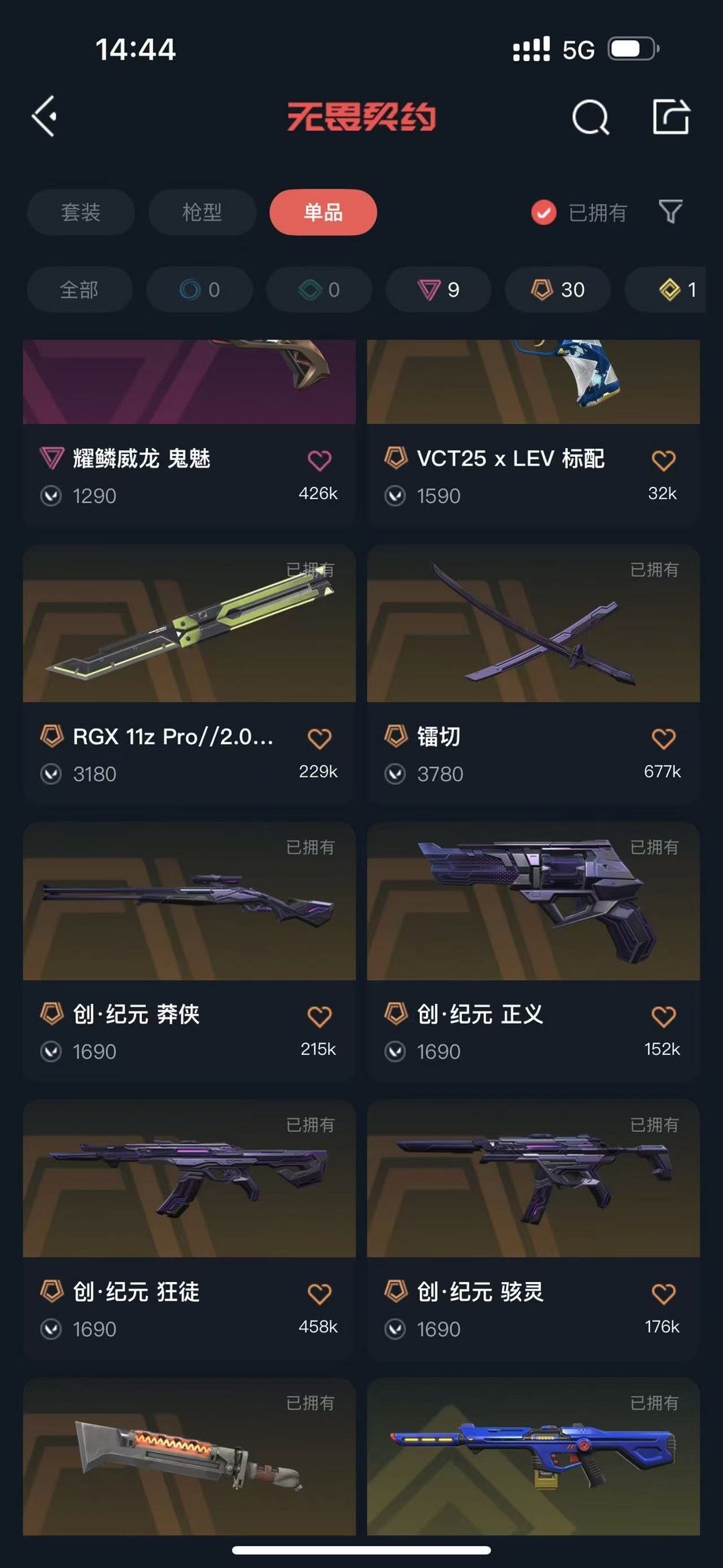Open the 耀鳞威龙 鬼魅 skin card

click(x=189, y=433)
